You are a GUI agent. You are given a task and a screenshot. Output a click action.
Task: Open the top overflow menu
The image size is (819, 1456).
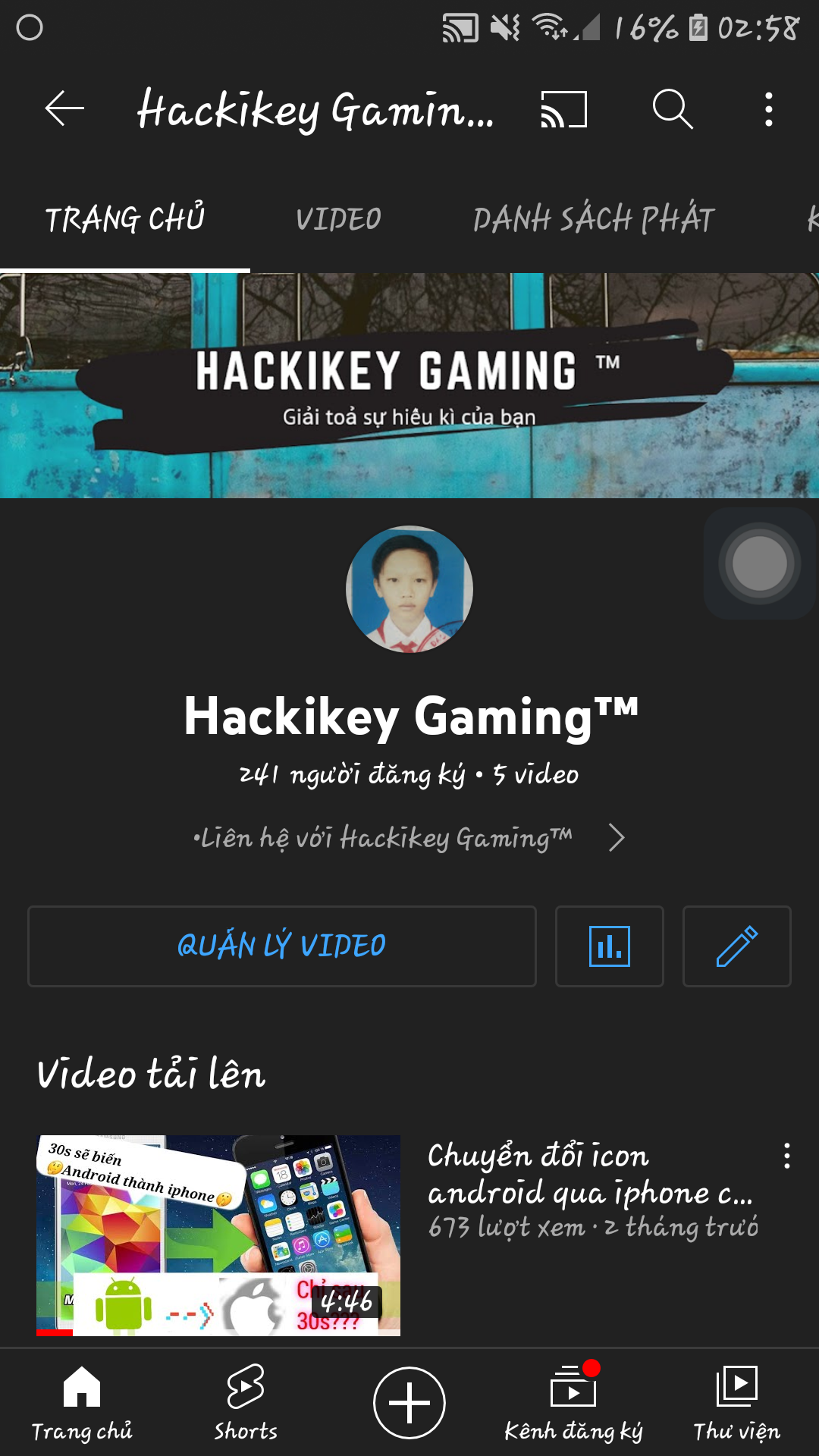(x=768, y=109)
